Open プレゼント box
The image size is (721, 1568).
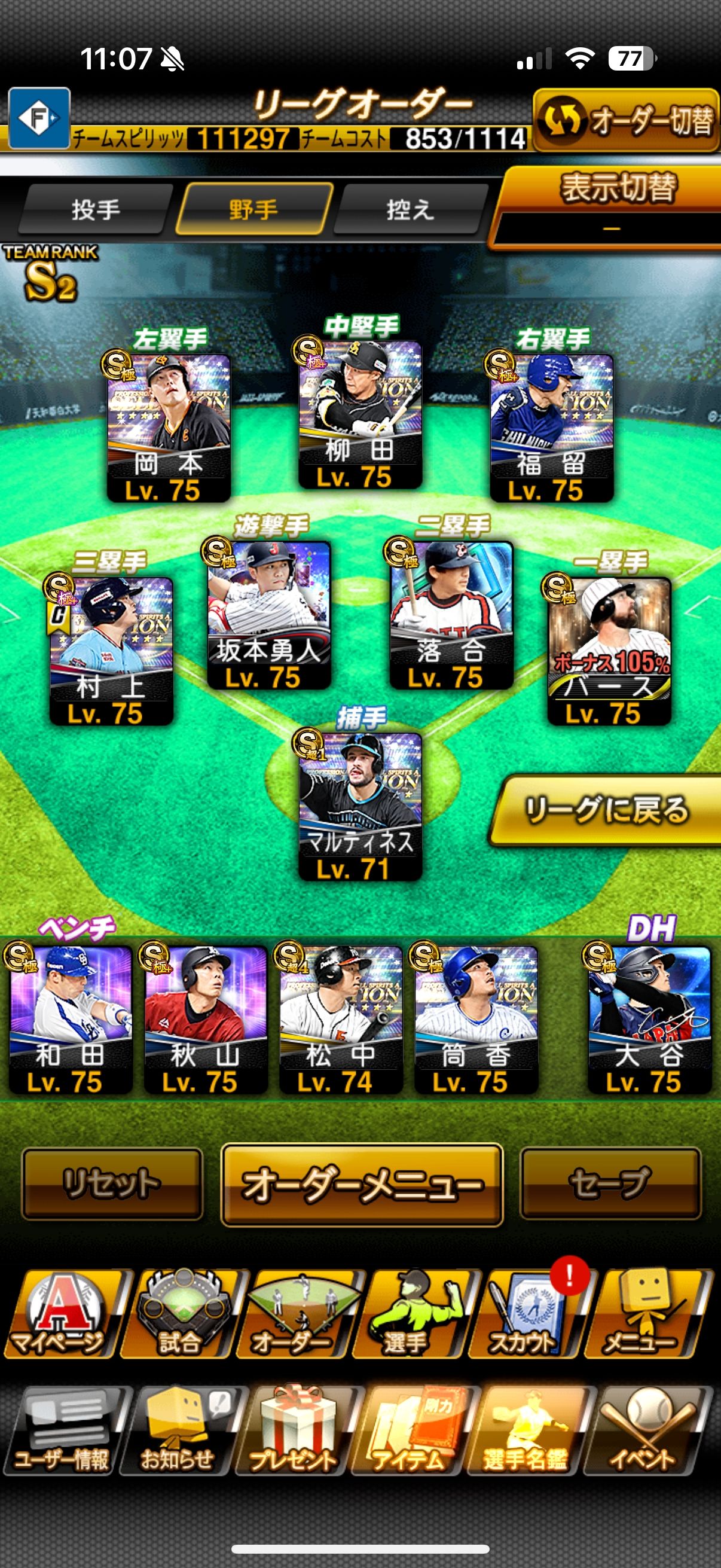tap(295, 1430)
